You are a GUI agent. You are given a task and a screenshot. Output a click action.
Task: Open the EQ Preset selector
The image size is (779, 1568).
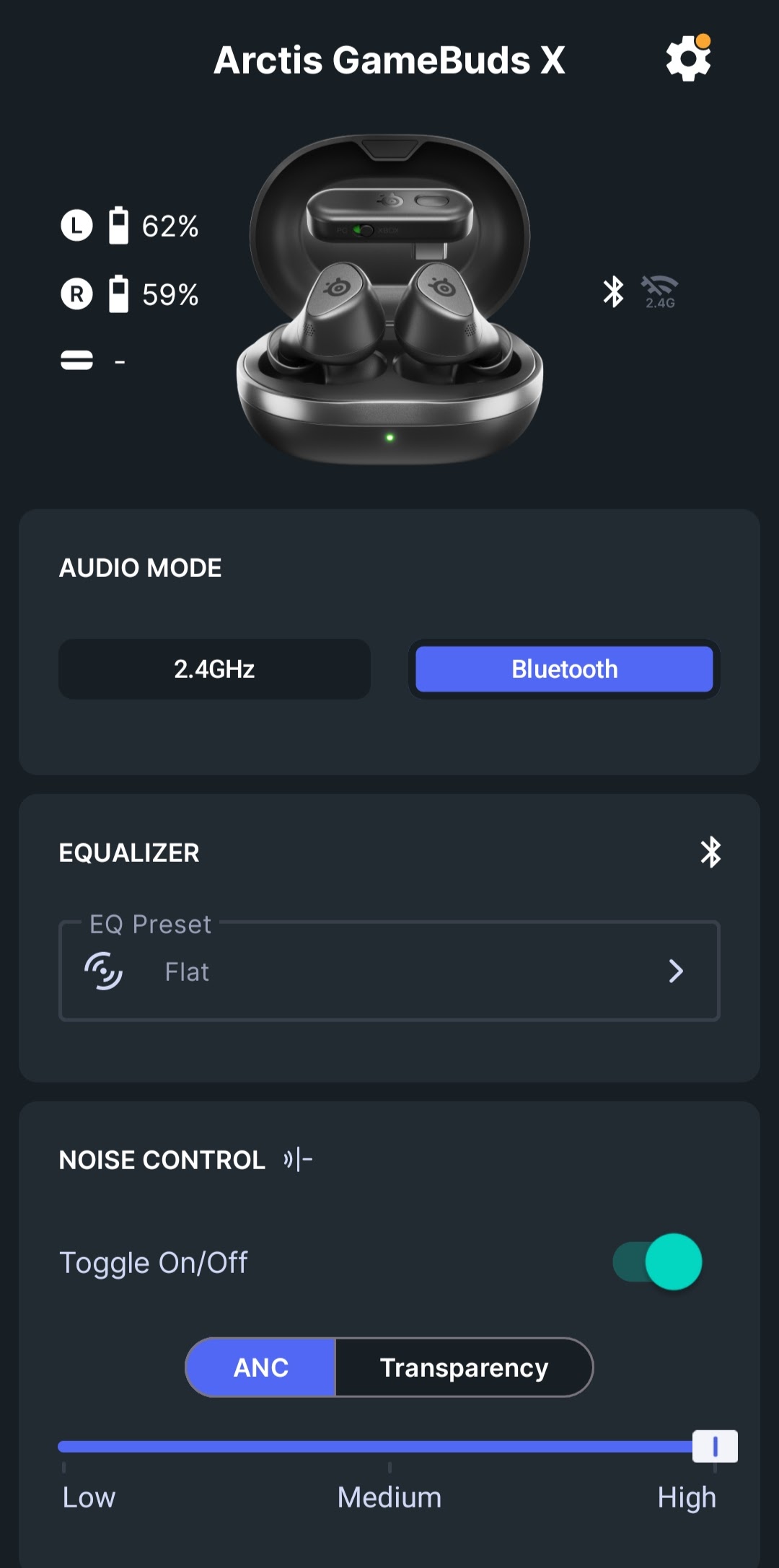389,972
